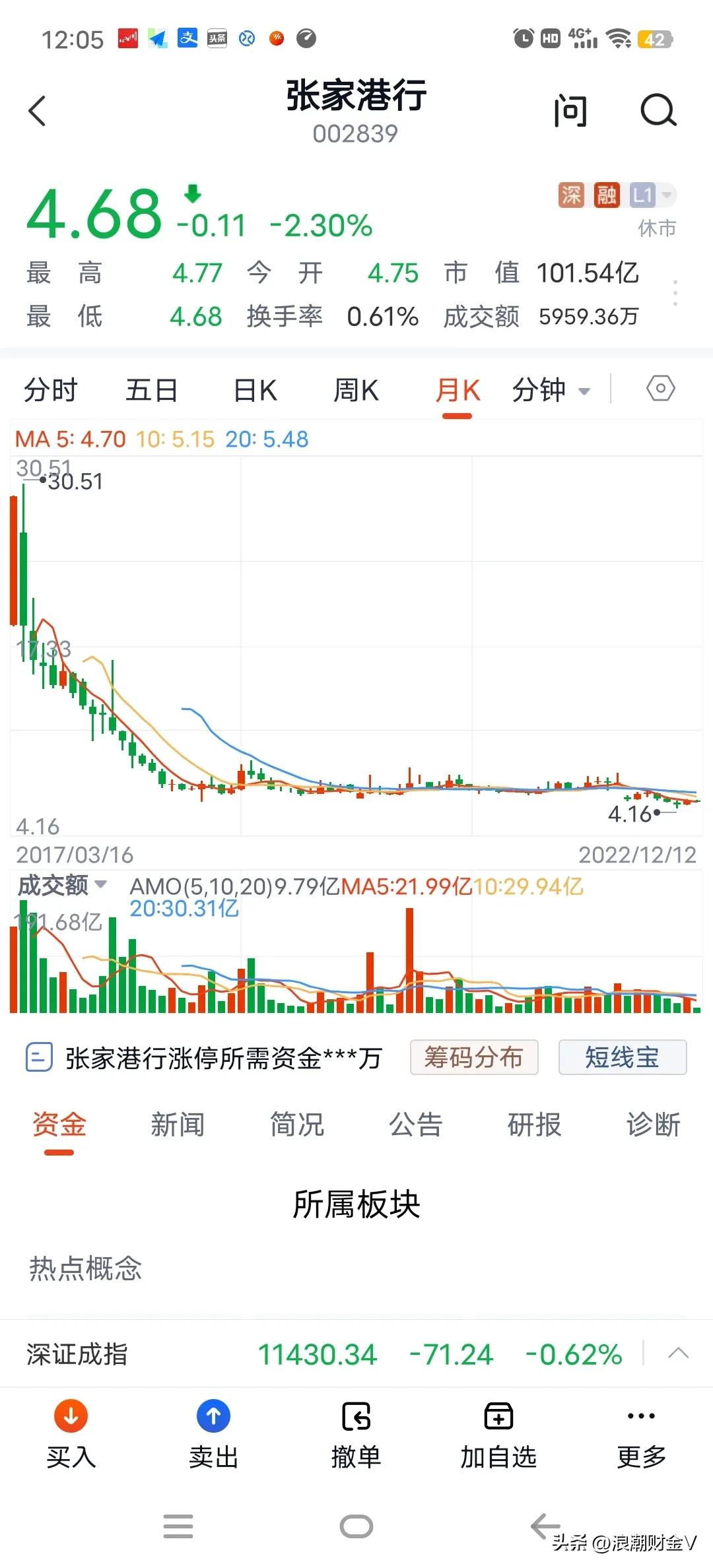This screenshot has width=713, height=1568.
Task: Switch to the 月K monthly chart tab
Action: point(458,390)
